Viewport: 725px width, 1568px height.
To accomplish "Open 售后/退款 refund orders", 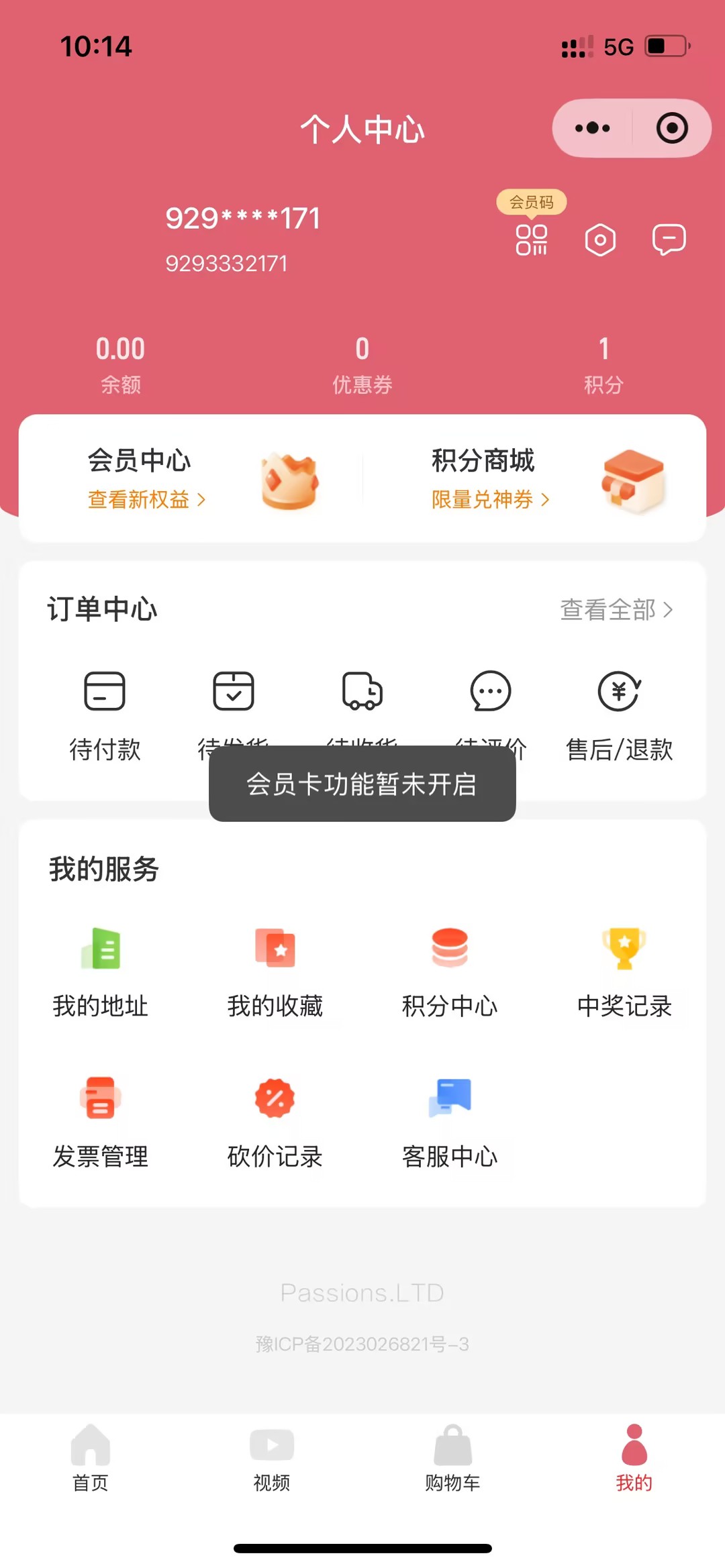I will [619, 714].
